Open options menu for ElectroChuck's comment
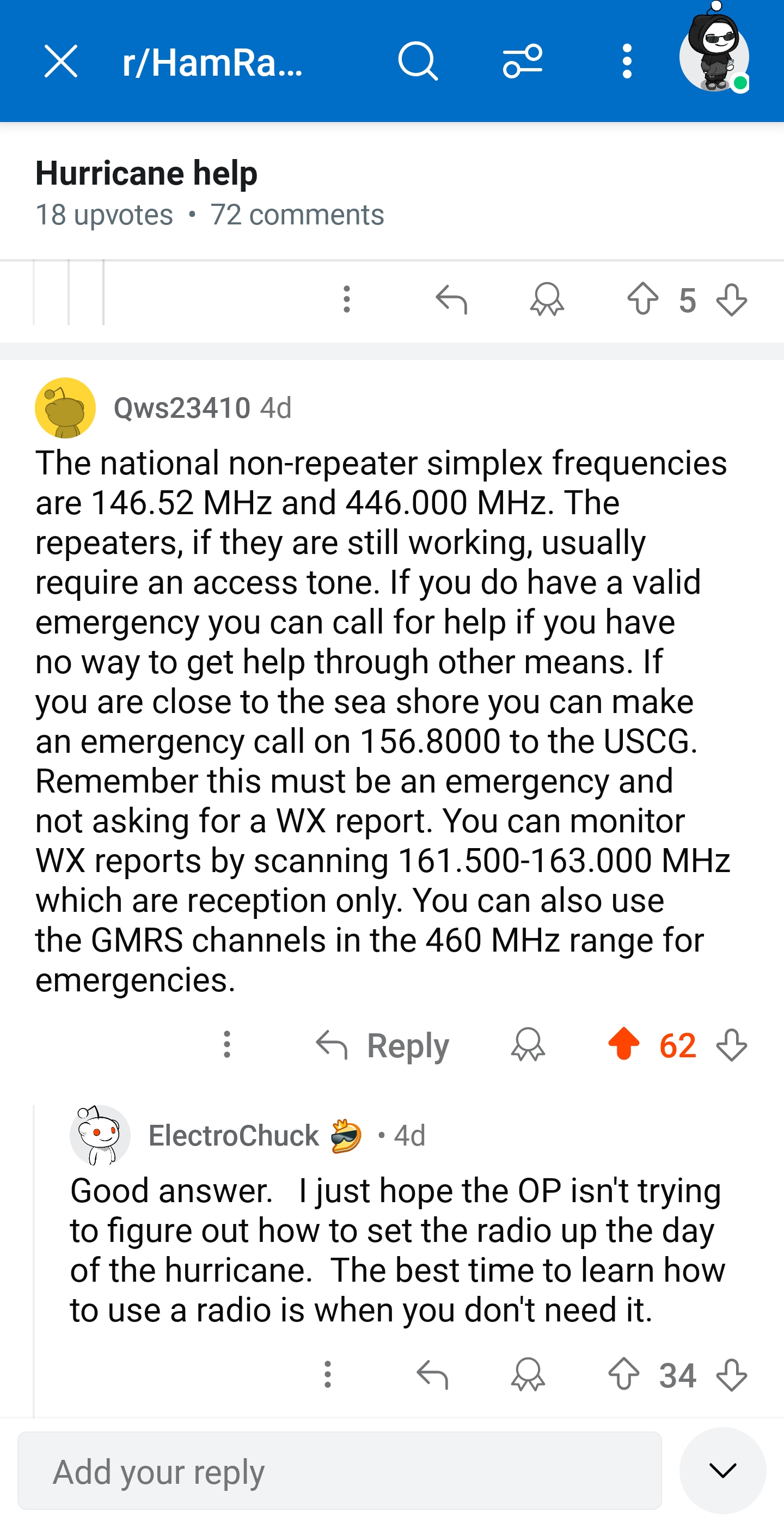784x1523 pixels. [x=328, y=1375]
